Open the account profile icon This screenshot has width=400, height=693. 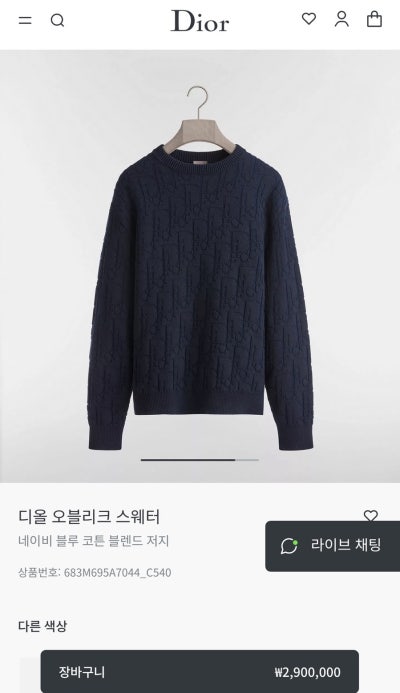tap(341, 19)
